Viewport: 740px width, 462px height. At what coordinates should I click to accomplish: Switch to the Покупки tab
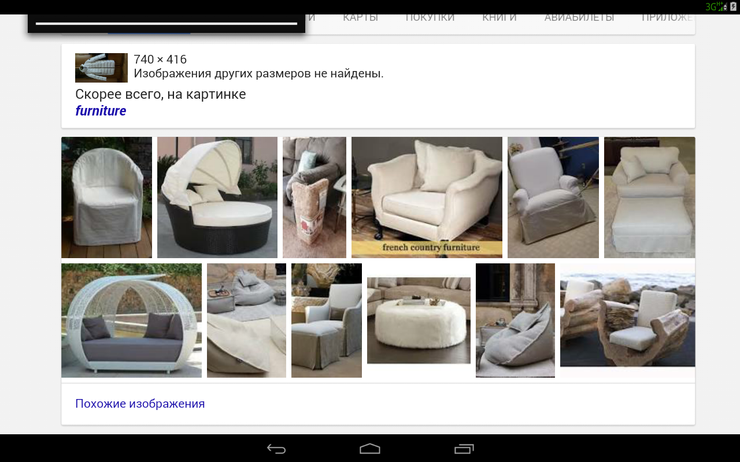(x=430, y=17)
